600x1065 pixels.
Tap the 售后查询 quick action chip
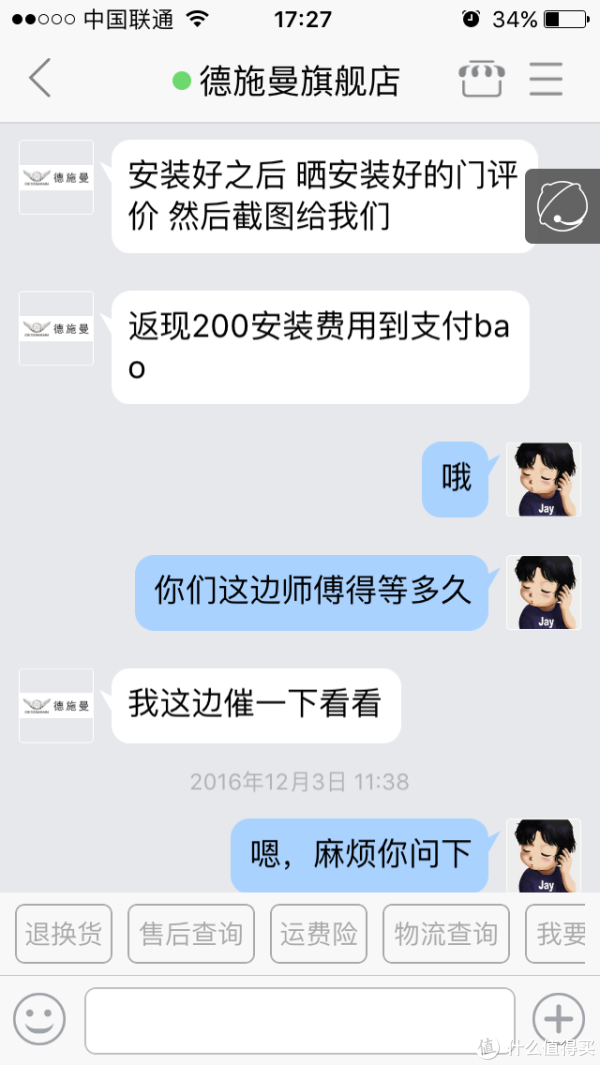pos(191,934)
